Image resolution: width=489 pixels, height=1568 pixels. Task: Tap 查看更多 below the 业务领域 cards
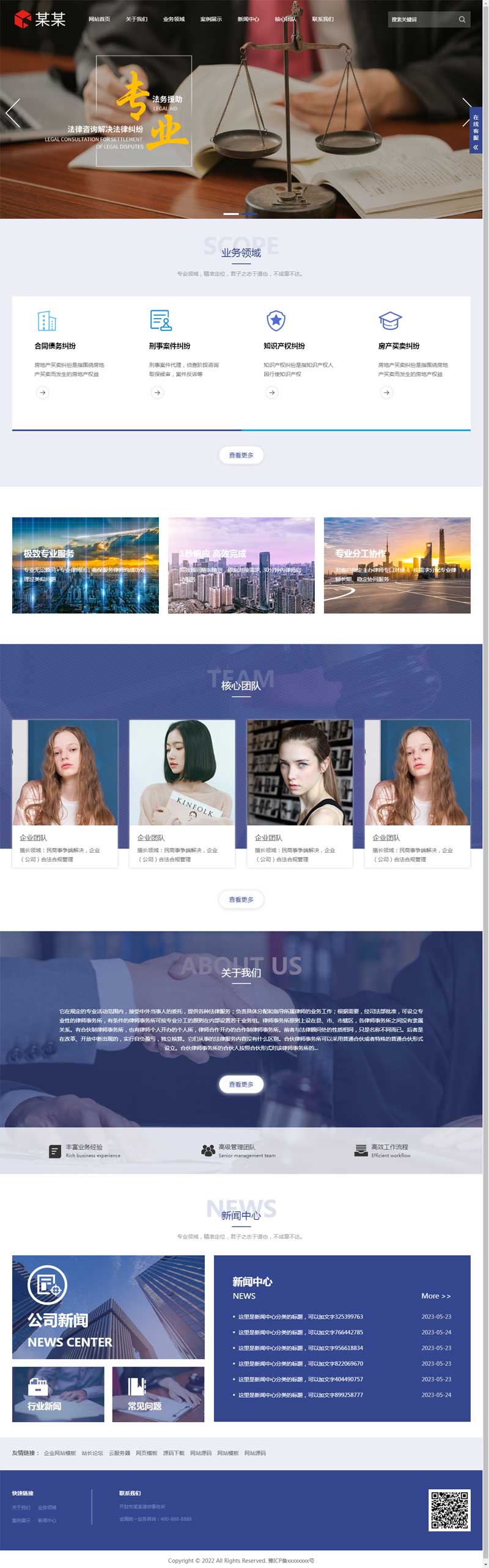(x=241, y=454)
